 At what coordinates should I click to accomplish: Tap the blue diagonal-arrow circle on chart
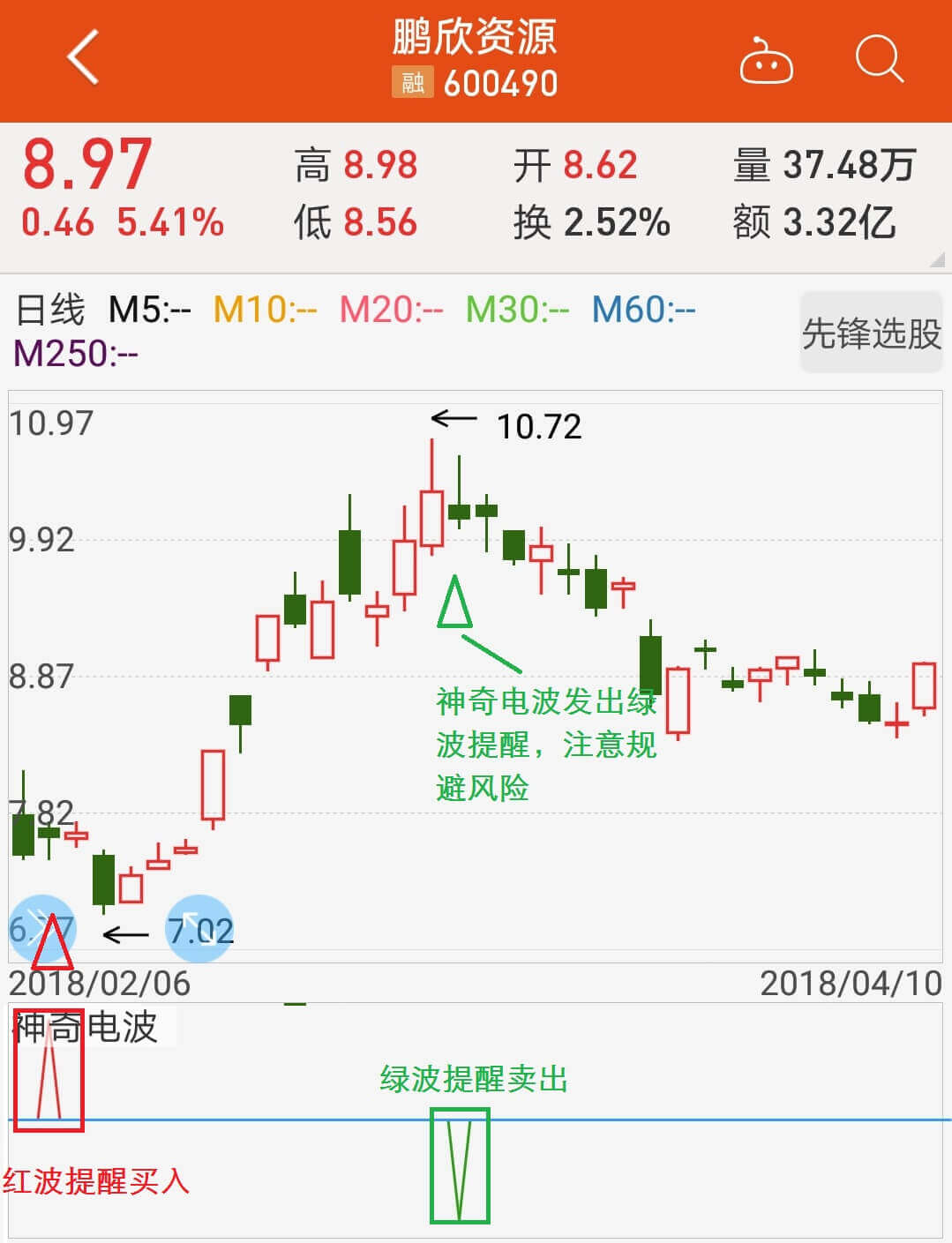(x=199, y=928)
